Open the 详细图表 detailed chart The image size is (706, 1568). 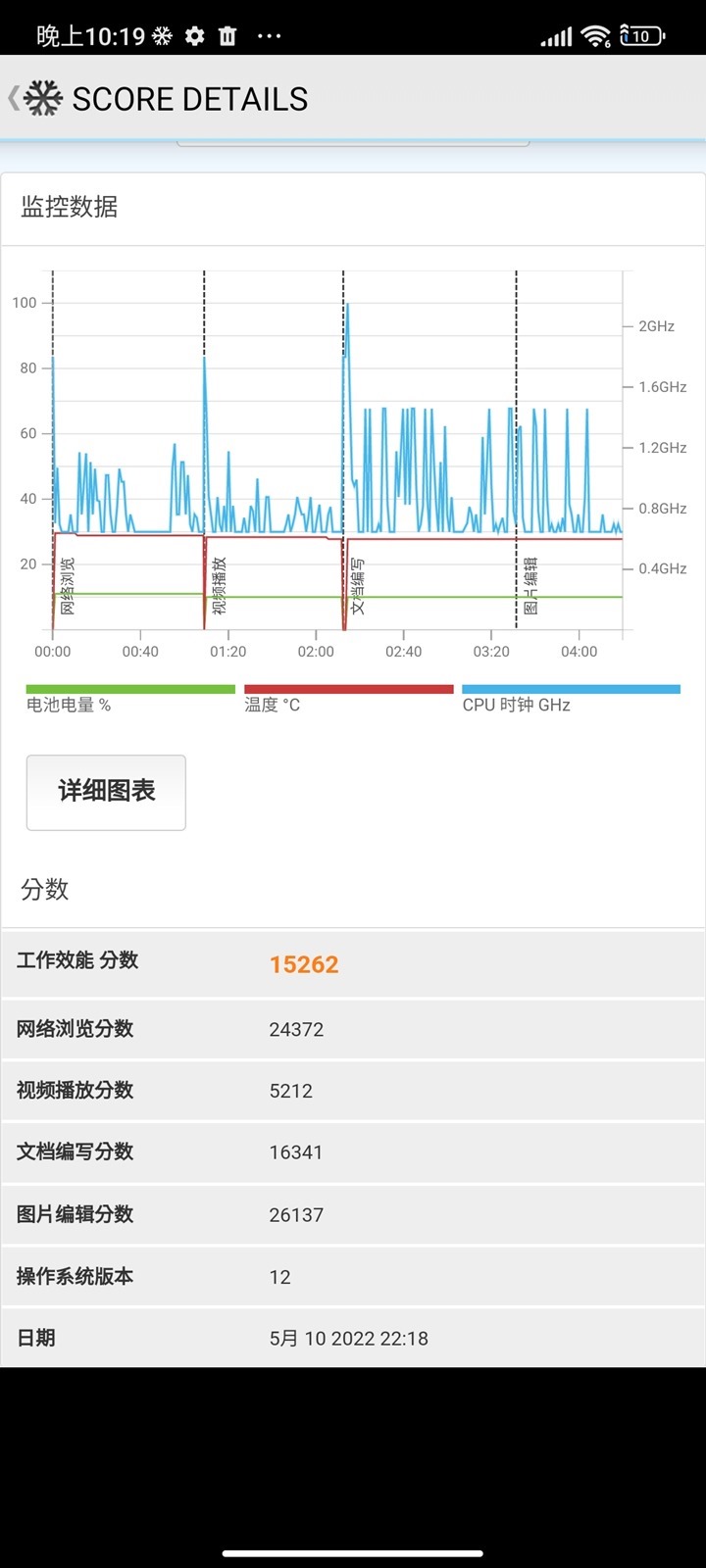click(x=106, y=792)
